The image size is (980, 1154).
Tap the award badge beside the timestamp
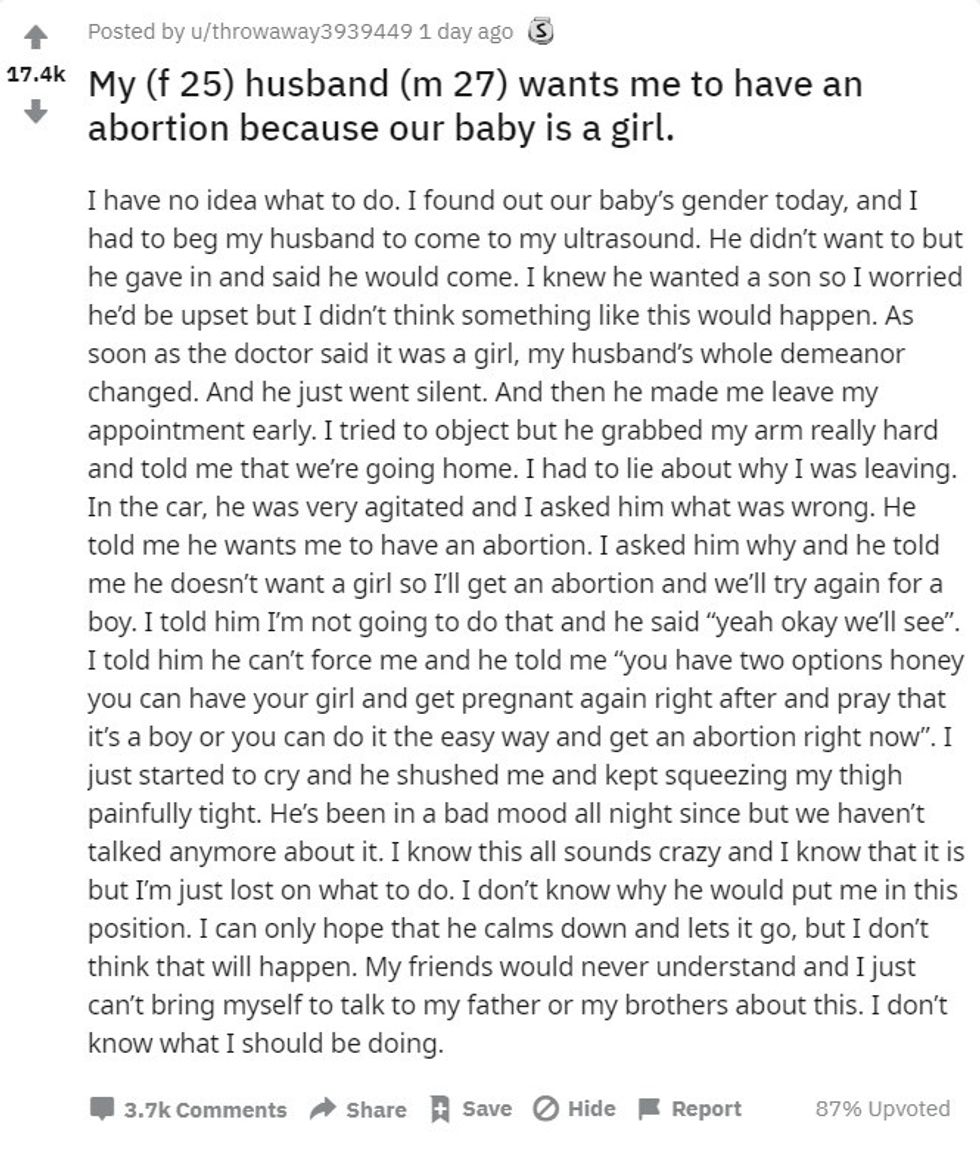(540, 32)
